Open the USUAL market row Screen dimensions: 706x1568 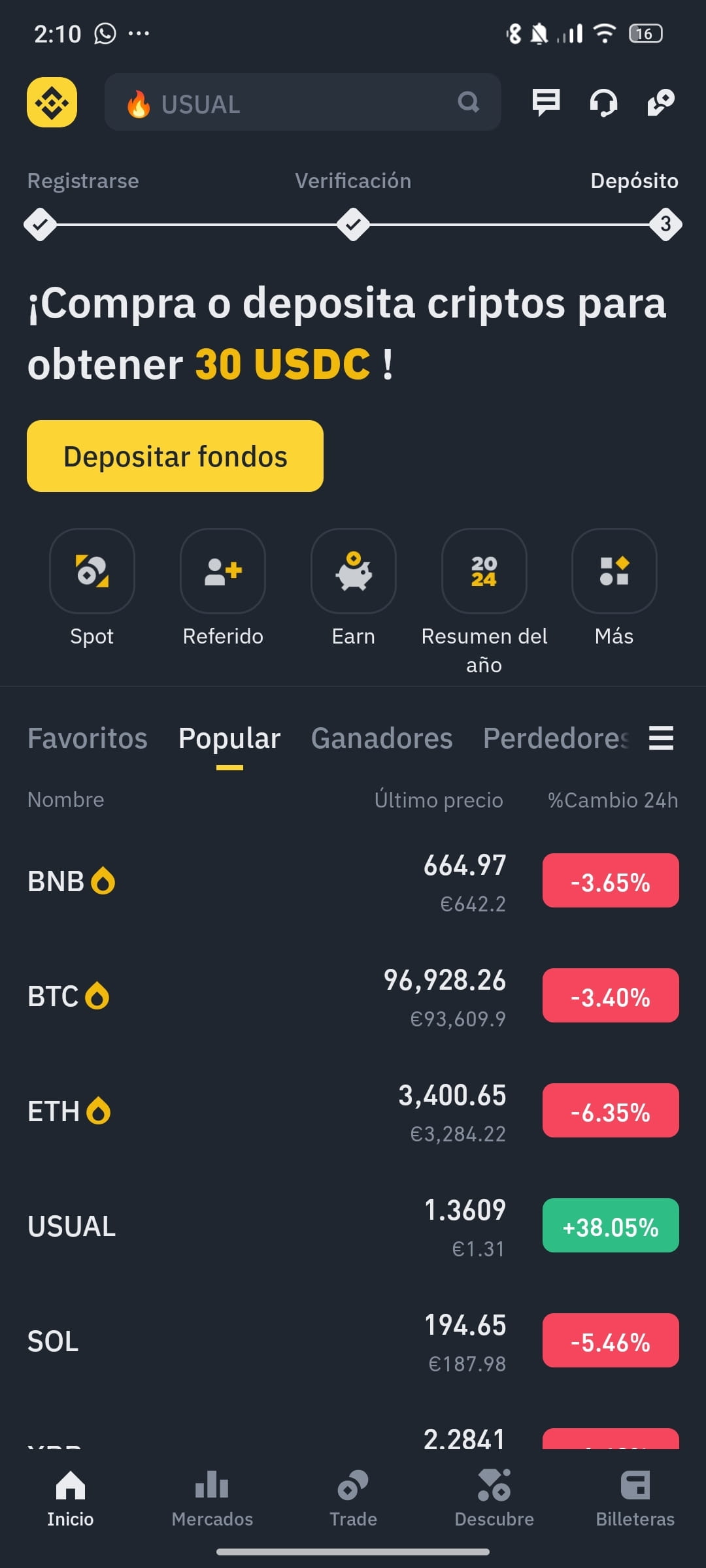click(x=353, y=1226)
